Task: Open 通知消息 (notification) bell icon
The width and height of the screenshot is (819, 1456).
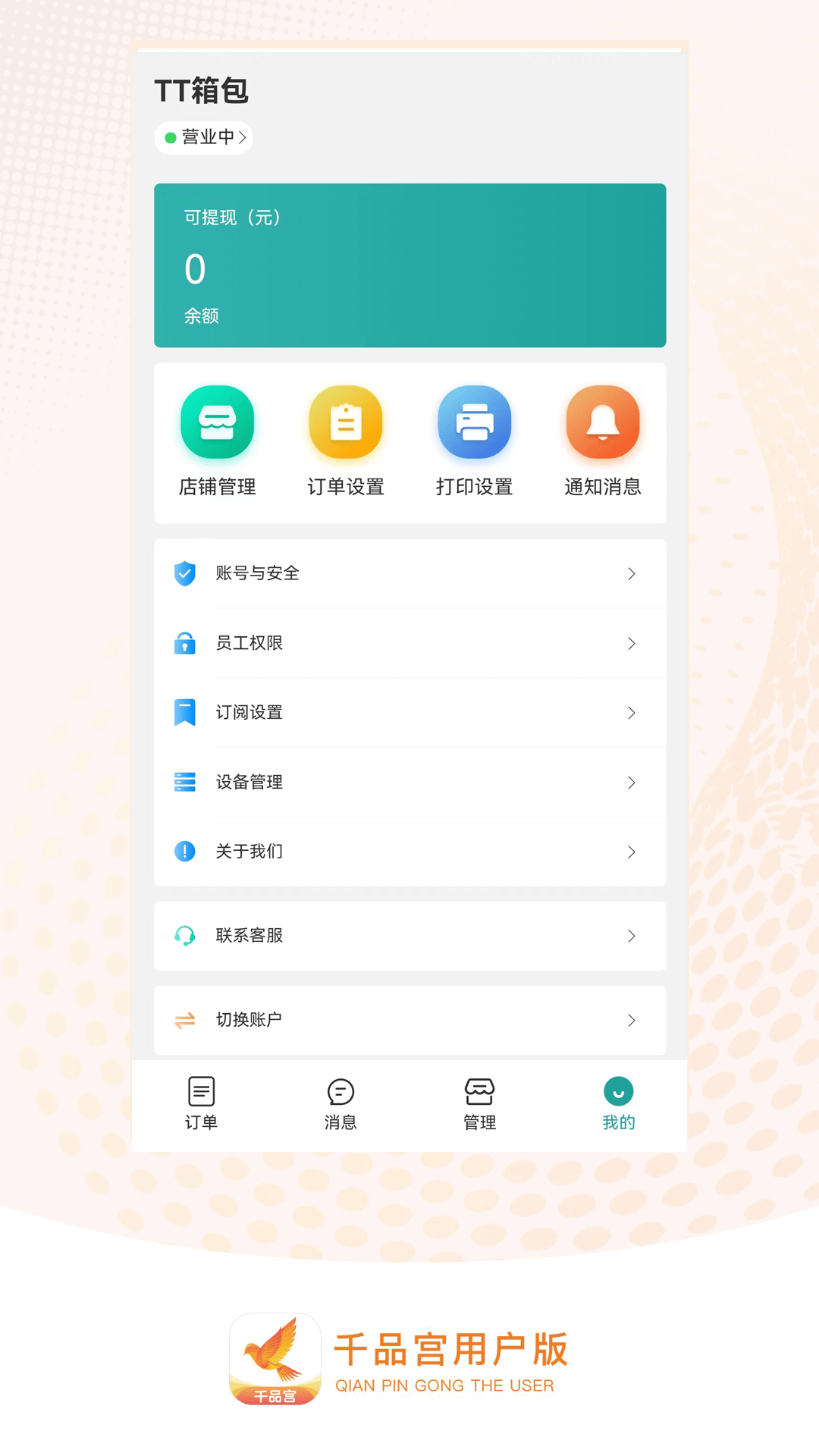Action: pos(602,422)
